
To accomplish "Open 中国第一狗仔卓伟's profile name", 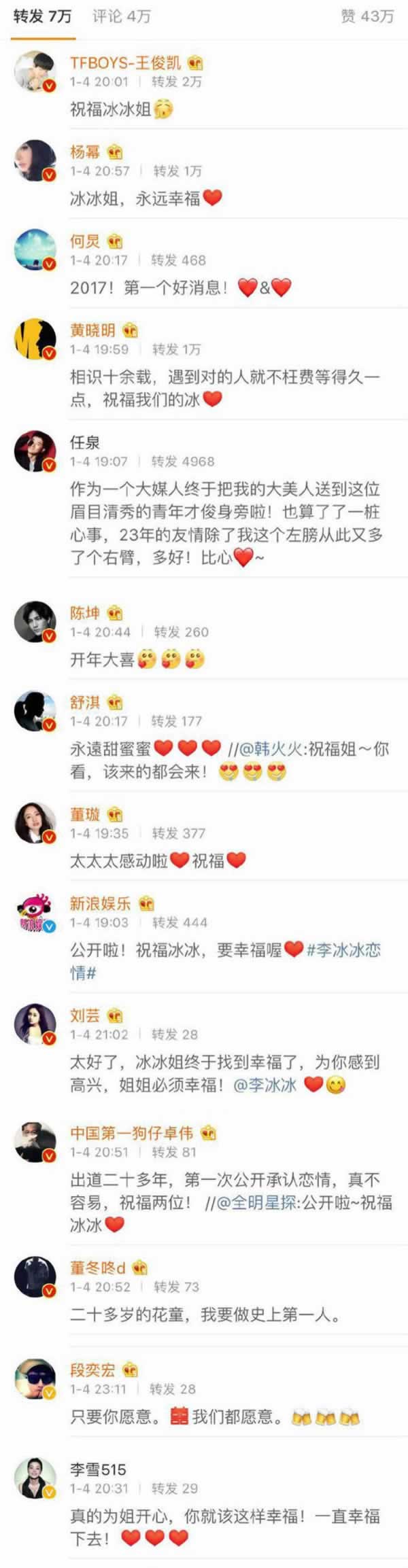I will point(132,1133).
